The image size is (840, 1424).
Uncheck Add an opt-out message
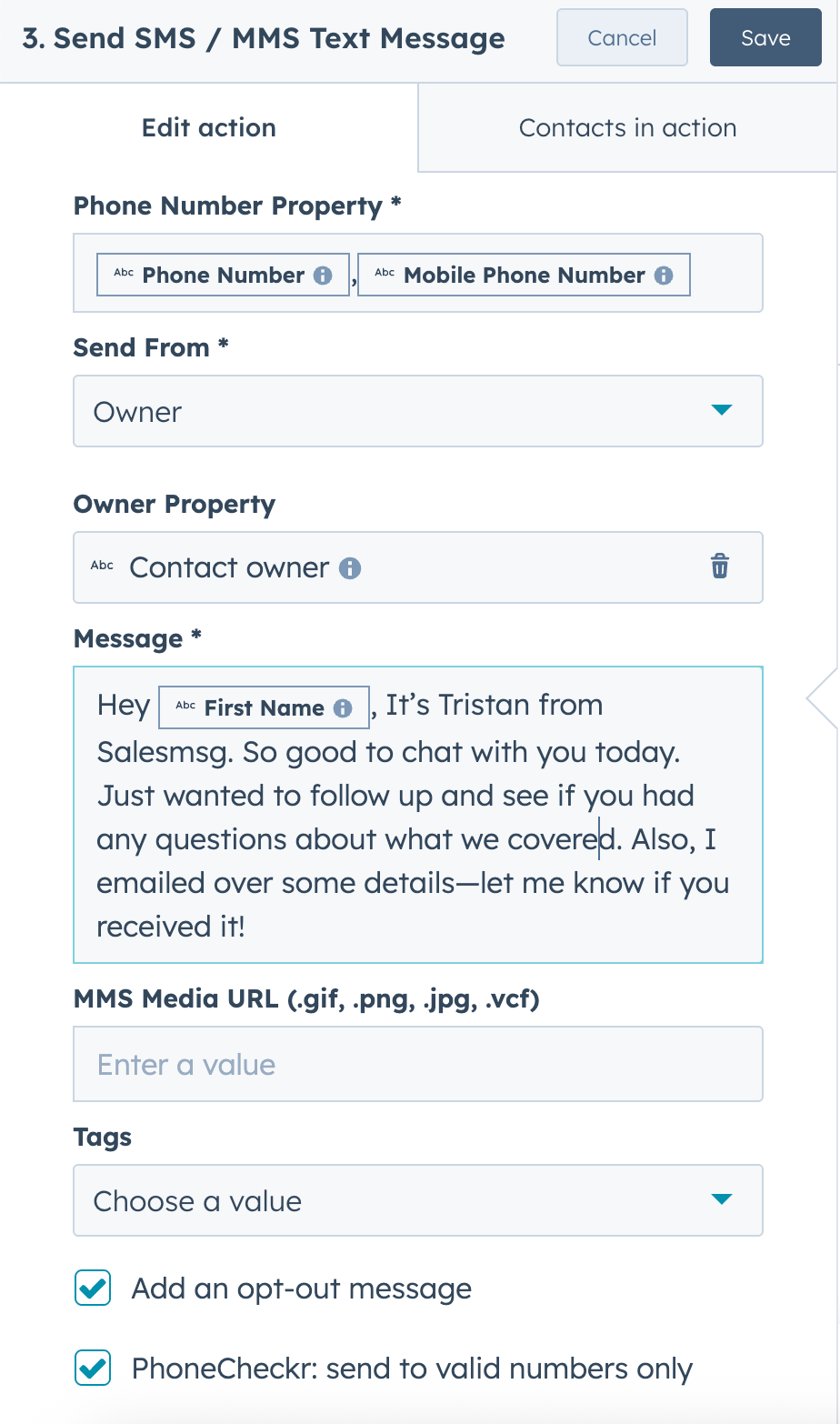pos(93,1289)
